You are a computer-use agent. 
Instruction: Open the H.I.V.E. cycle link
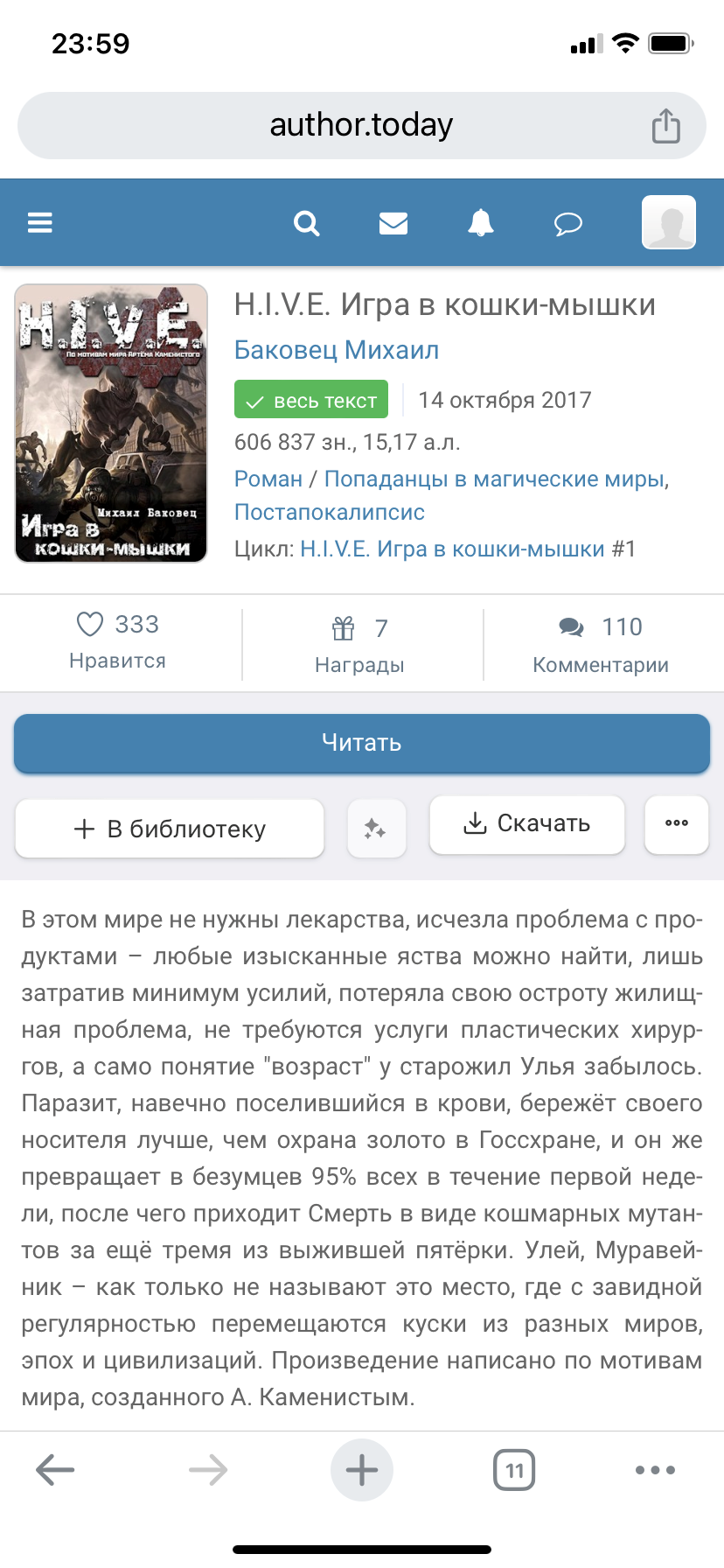(x=452, y=549)
